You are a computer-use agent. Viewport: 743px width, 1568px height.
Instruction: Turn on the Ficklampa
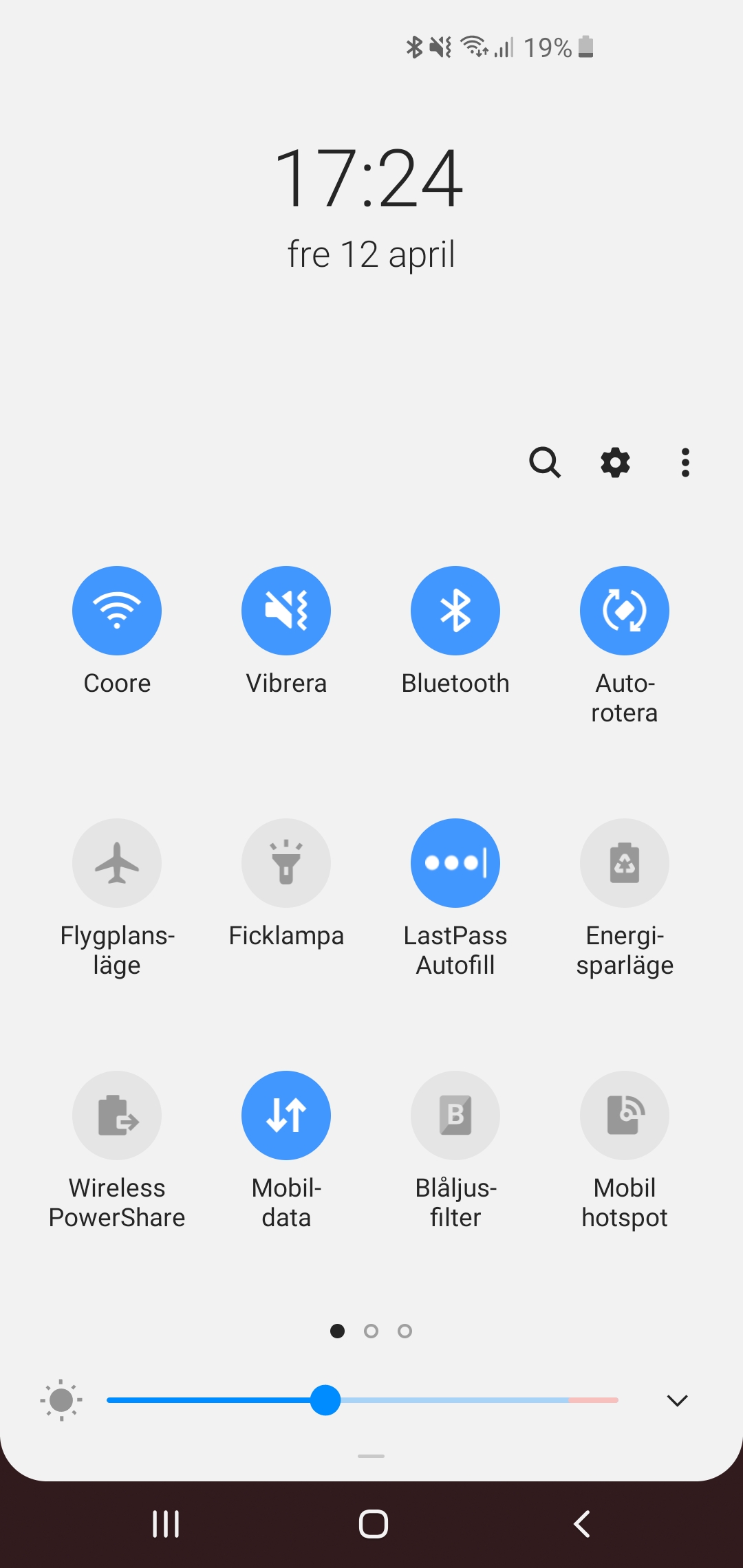286,863
